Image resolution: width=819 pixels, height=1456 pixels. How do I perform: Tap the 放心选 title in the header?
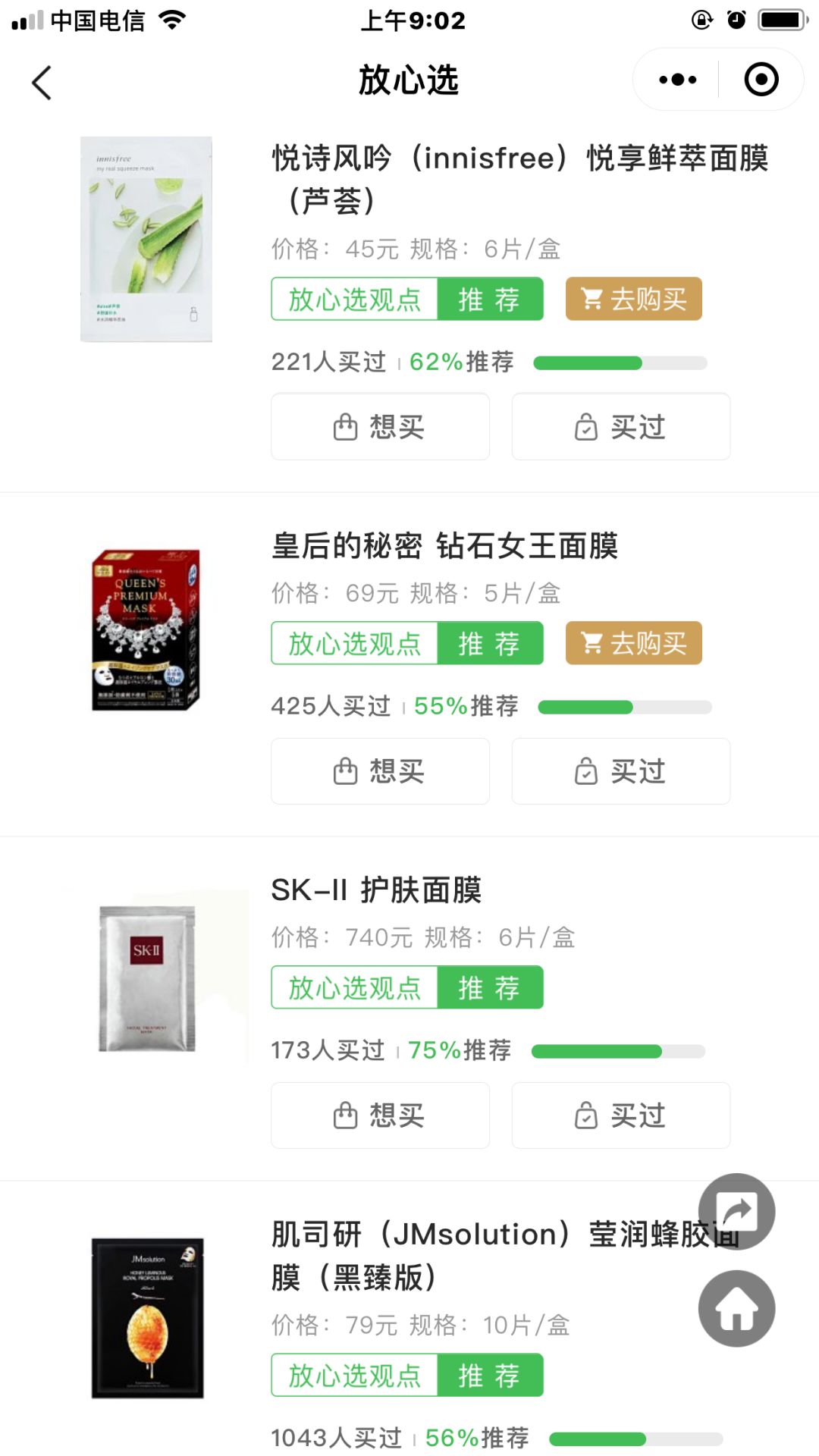(409, 81)
